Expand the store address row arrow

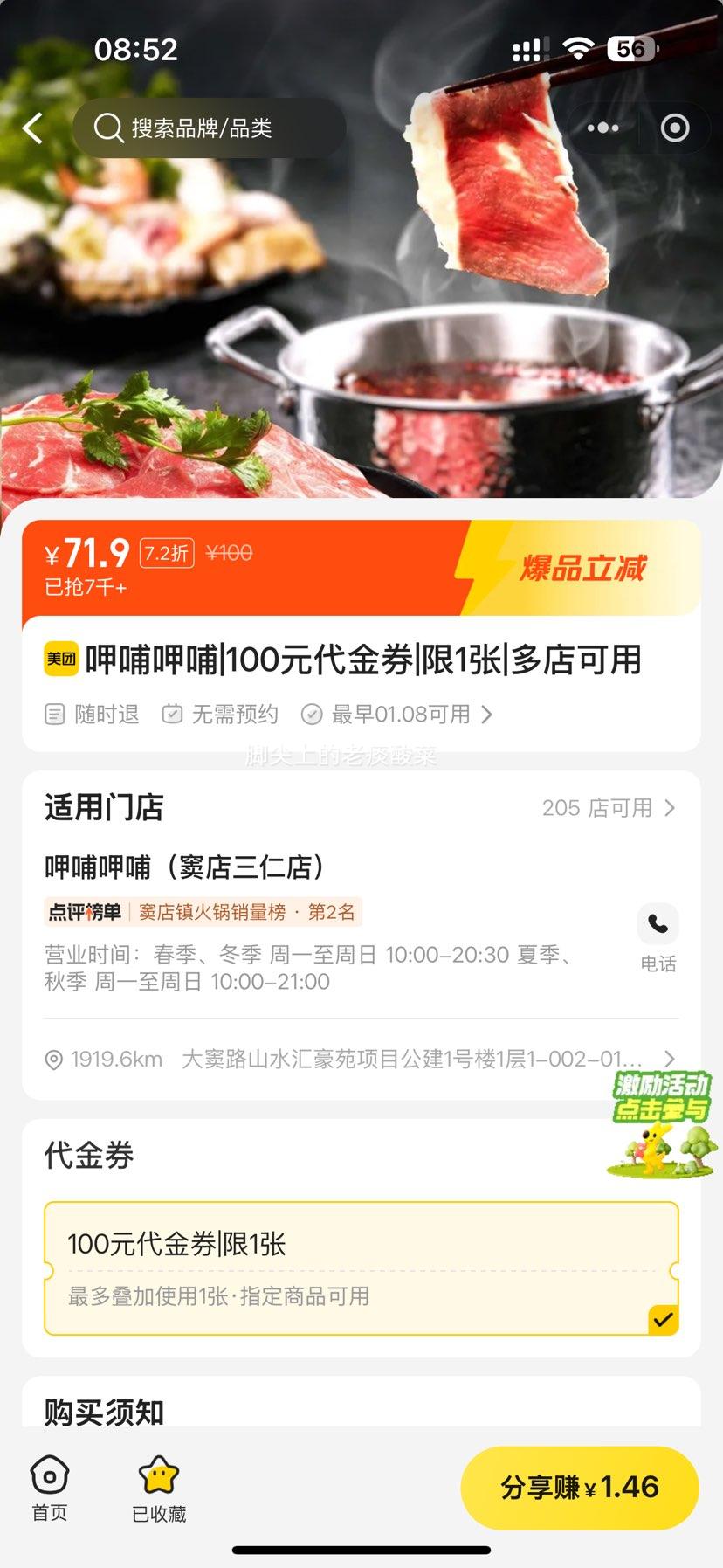pyautogui.click(x=668, y=1059)
